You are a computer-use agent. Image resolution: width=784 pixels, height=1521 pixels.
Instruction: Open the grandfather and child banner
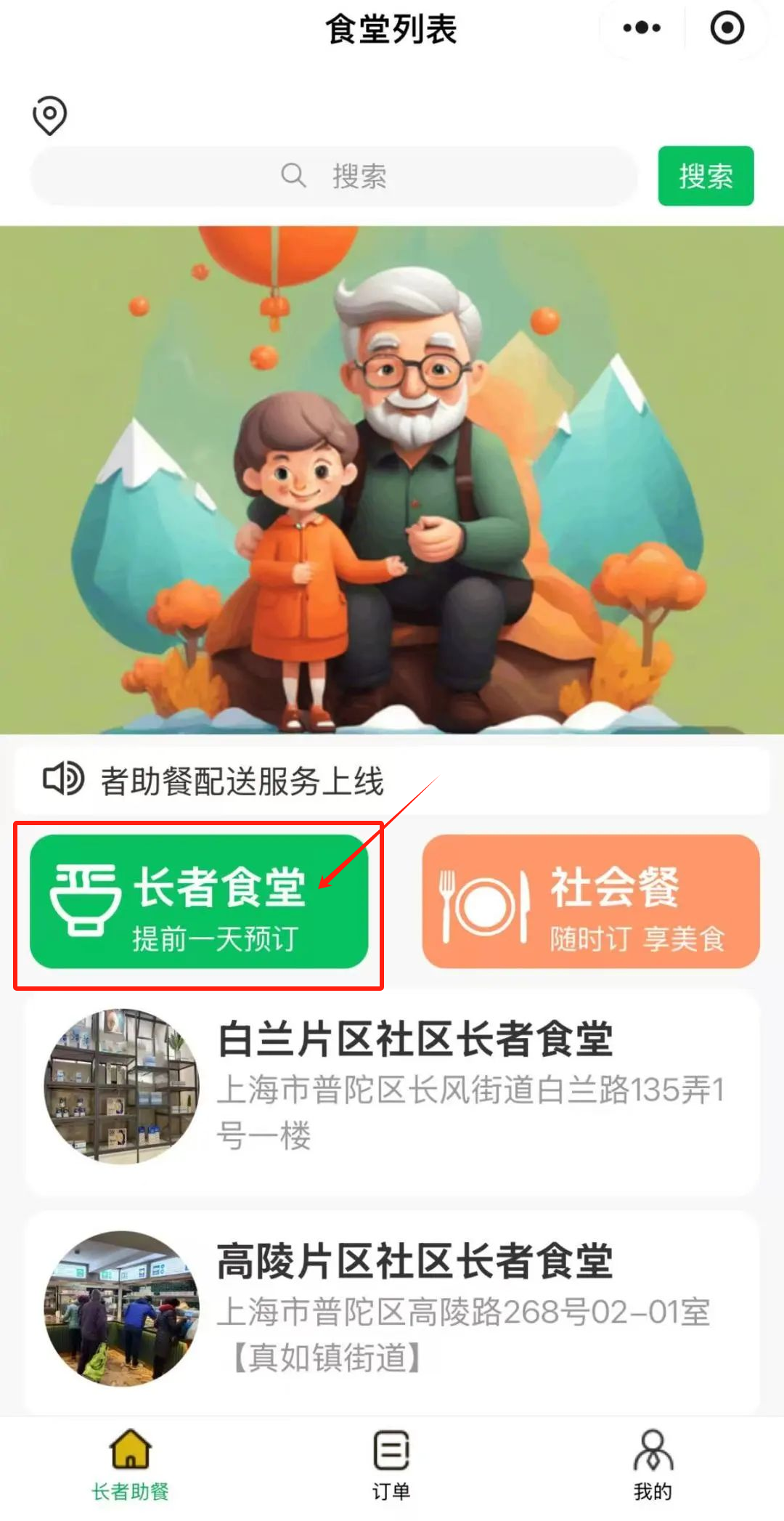pos(392,479)
